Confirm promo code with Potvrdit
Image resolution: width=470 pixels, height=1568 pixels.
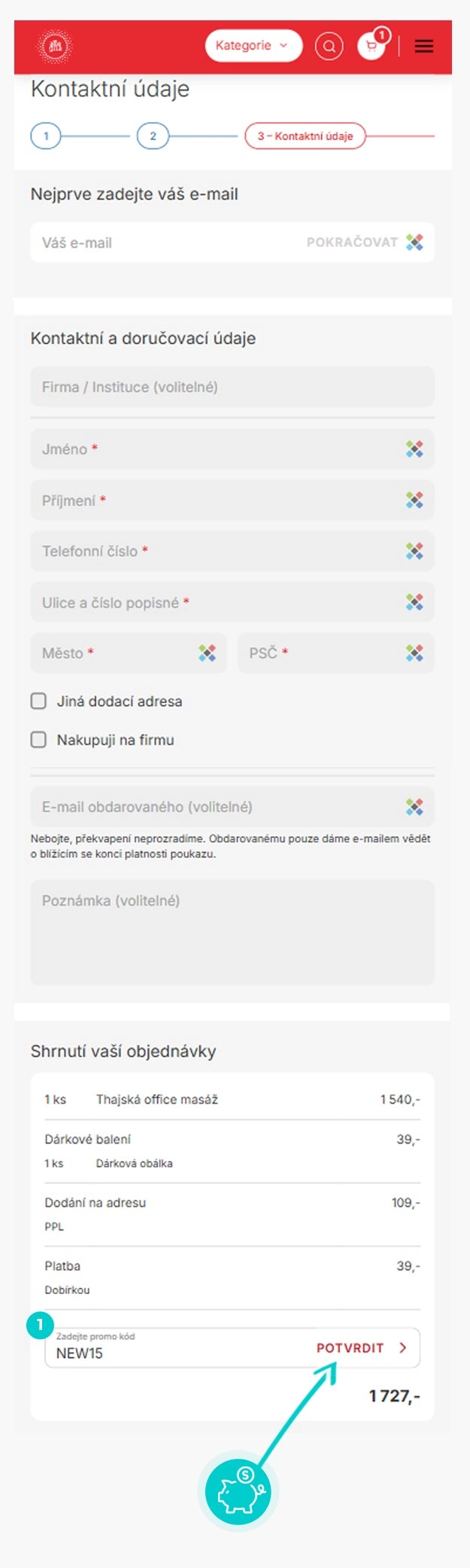point(361,1348)
